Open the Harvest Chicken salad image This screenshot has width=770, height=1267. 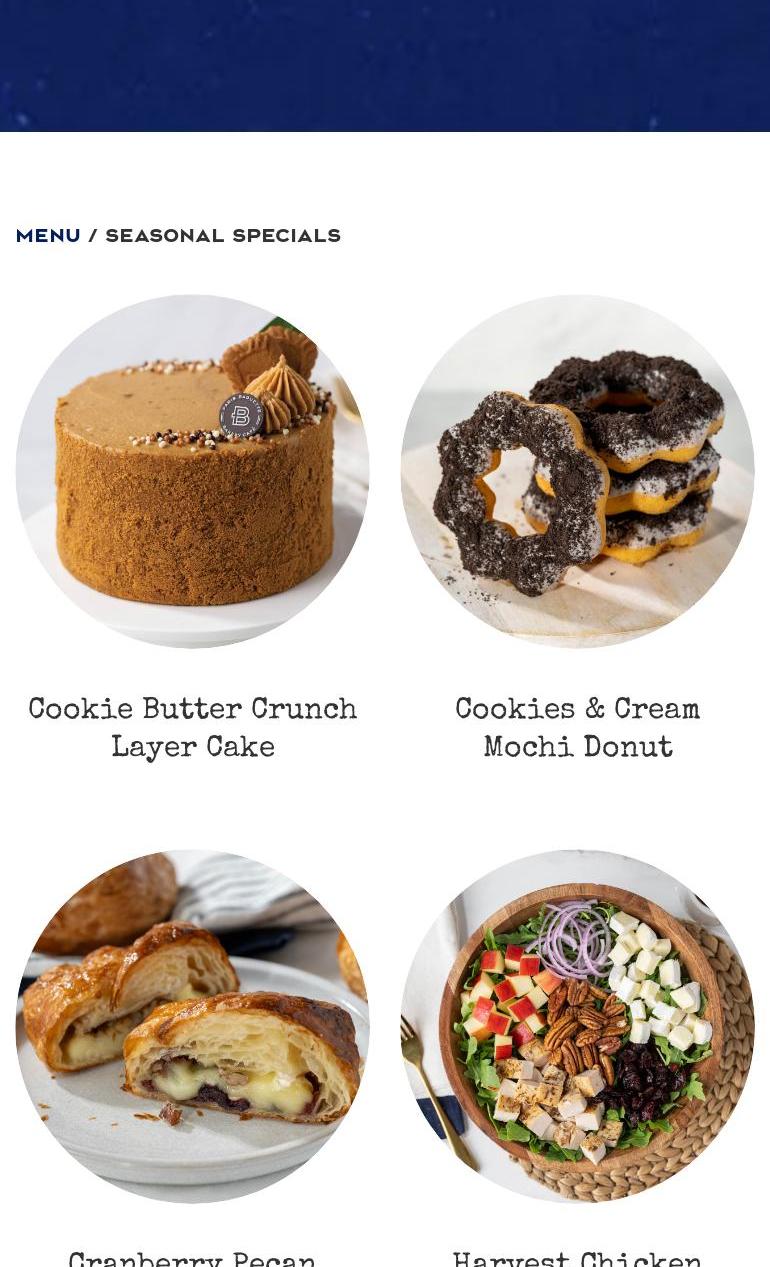click(x=577, y=1026)
